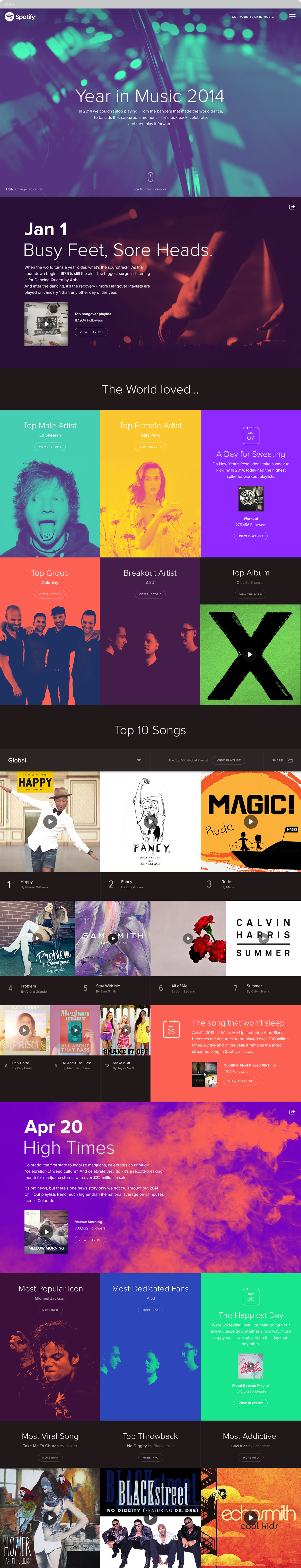Play the Top Album X cover
This screenshot has height=1568, width=301.
coord(250,655)
